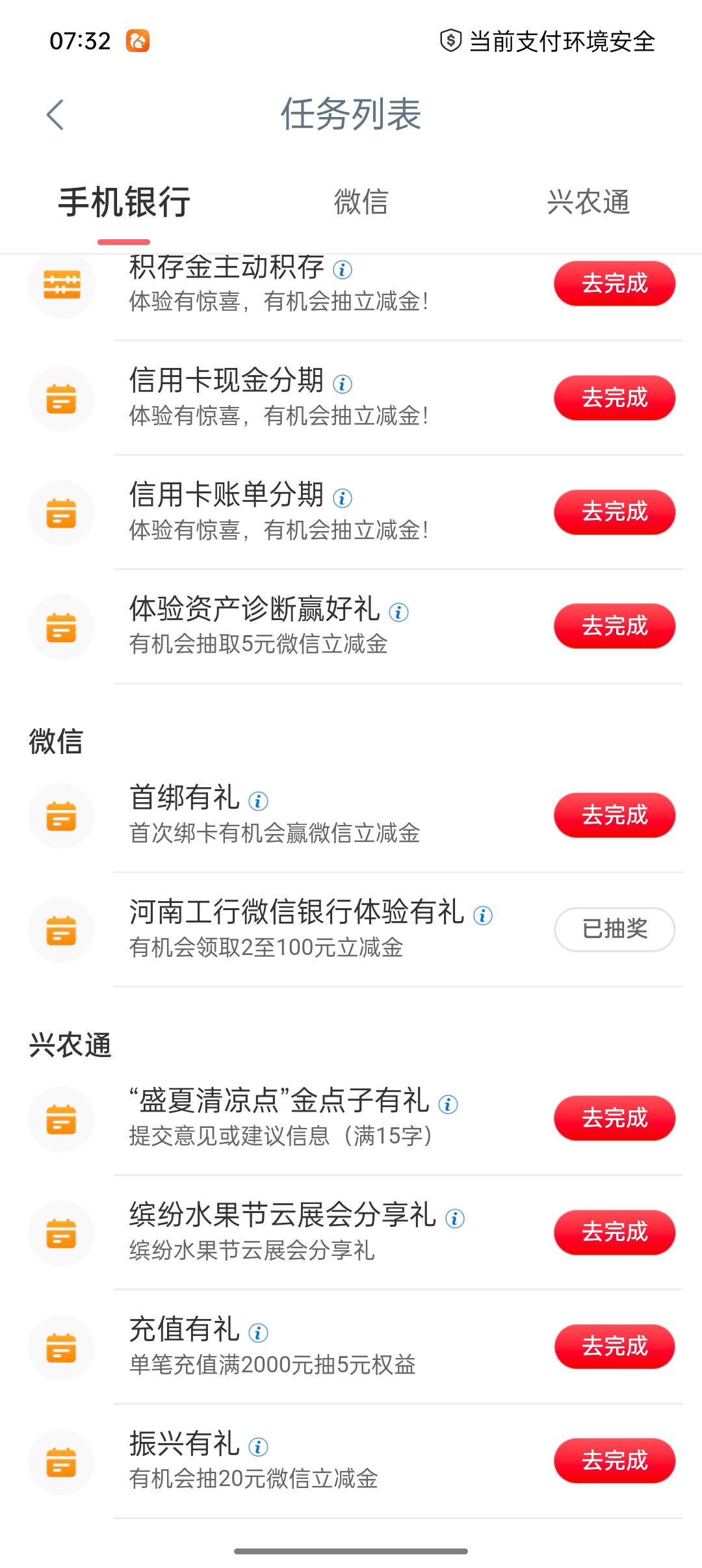The image size is (702, 1568).
Task: Check info for 河南工行微信银行体验有礼
Action: (482, 916)
